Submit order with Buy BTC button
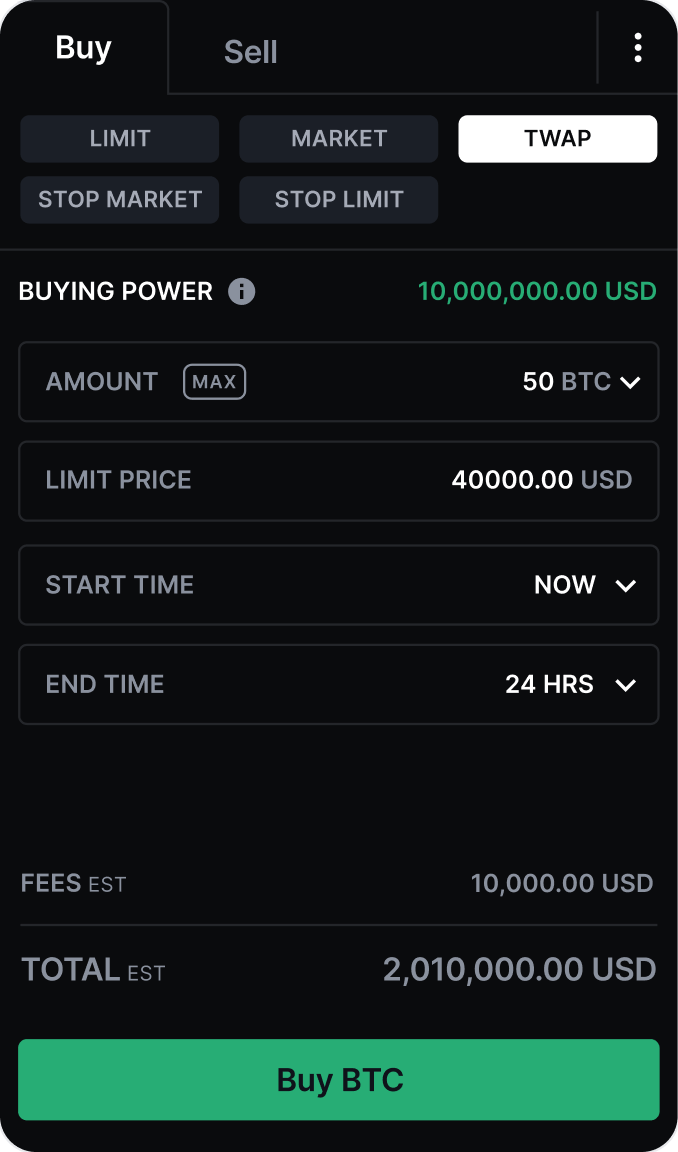 [x=339, y=1080]
